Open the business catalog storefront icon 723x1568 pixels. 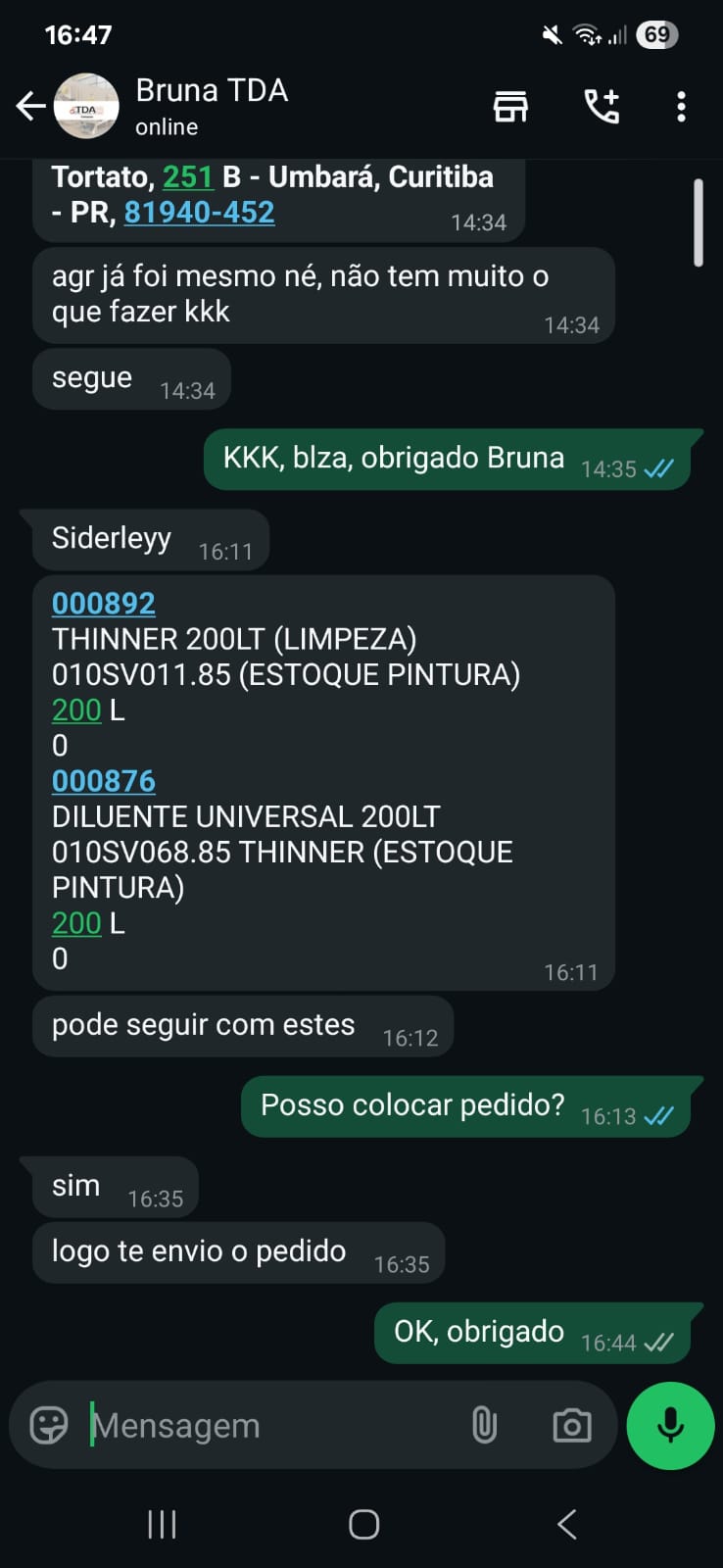(510, 106)
